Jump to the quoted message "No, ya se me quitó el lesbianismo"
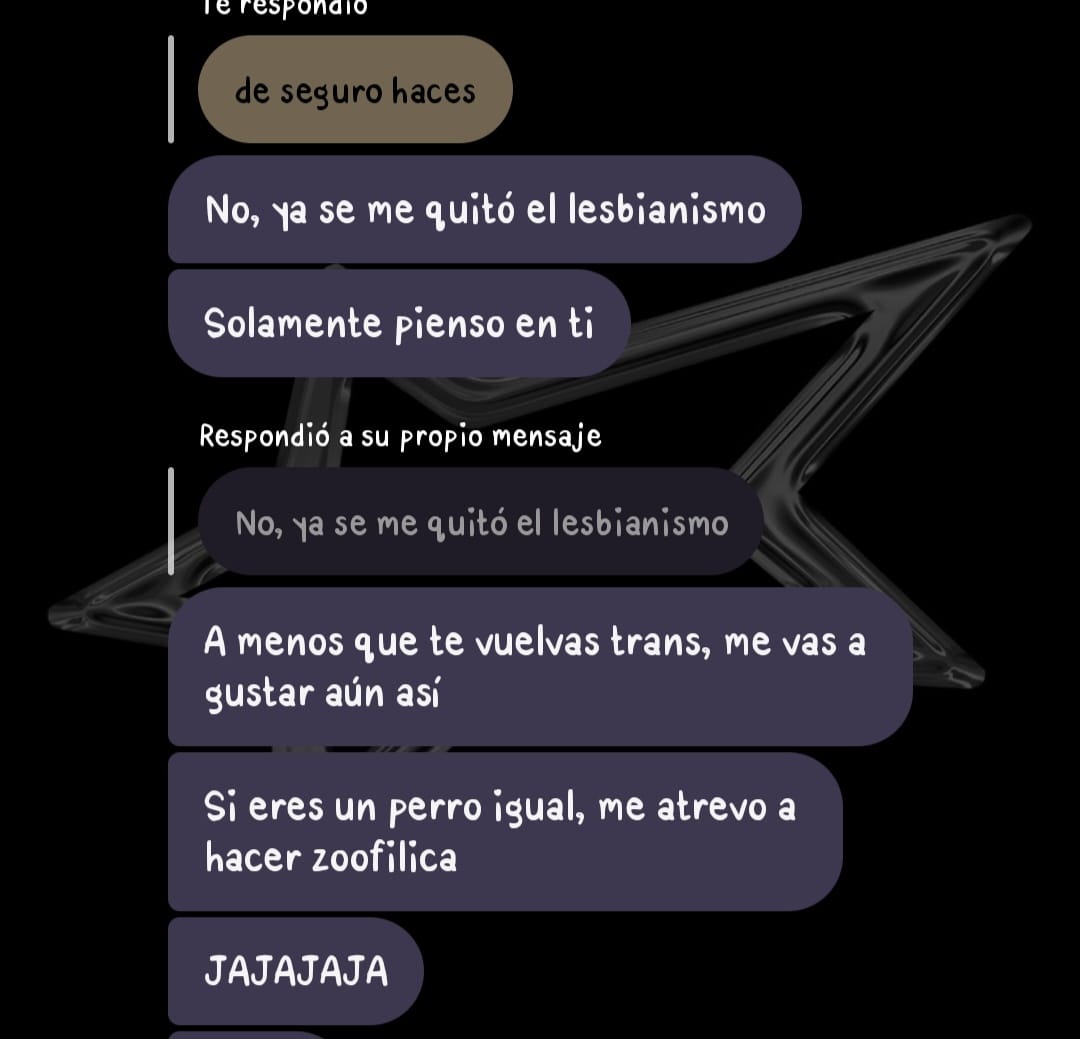Viewport: 1080px width, 1039px height. [x=481, y=522]
